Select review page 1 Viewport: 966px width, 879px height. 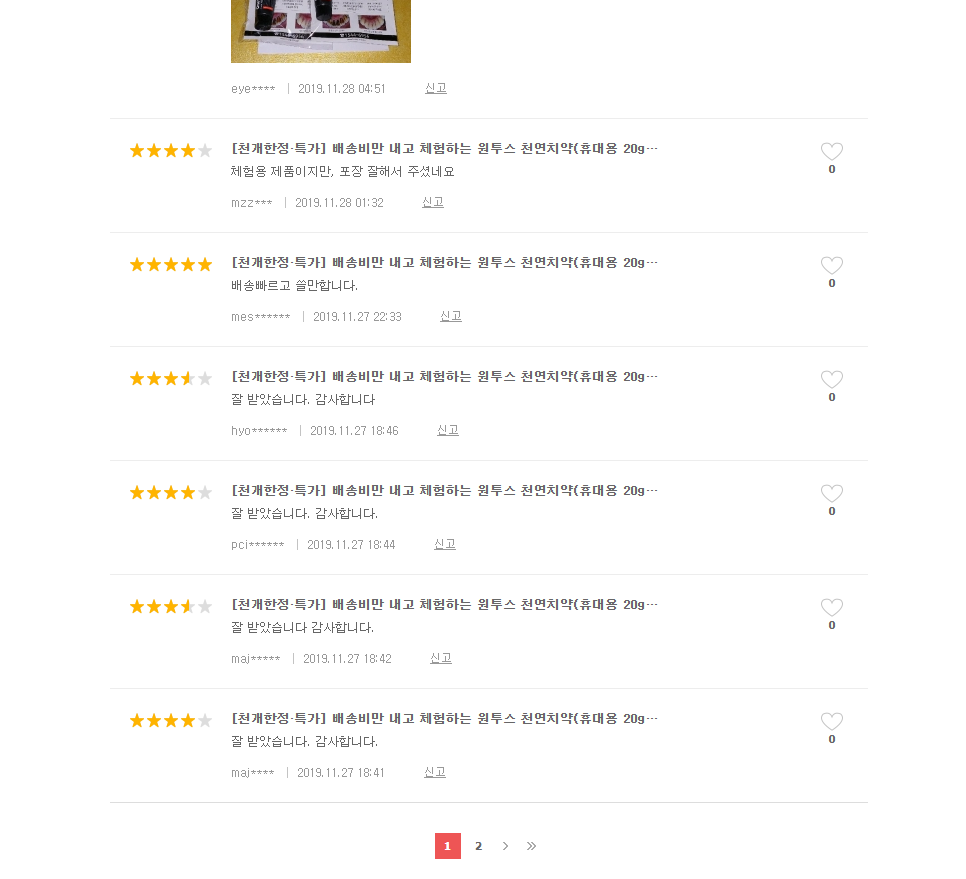(x=447, y=846)
